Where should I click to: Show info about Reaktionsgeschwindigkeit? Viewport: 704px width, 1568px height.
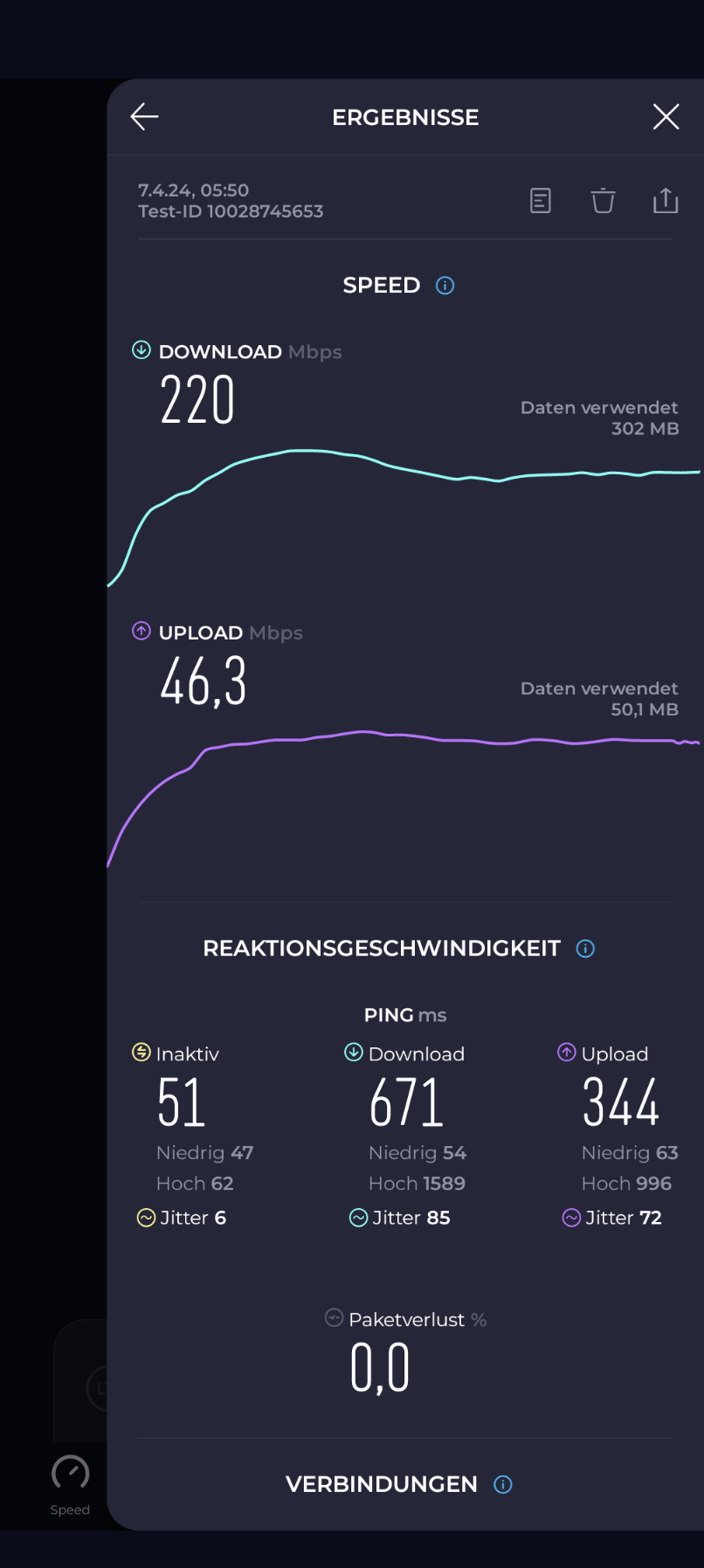click(x=585, y=949)
